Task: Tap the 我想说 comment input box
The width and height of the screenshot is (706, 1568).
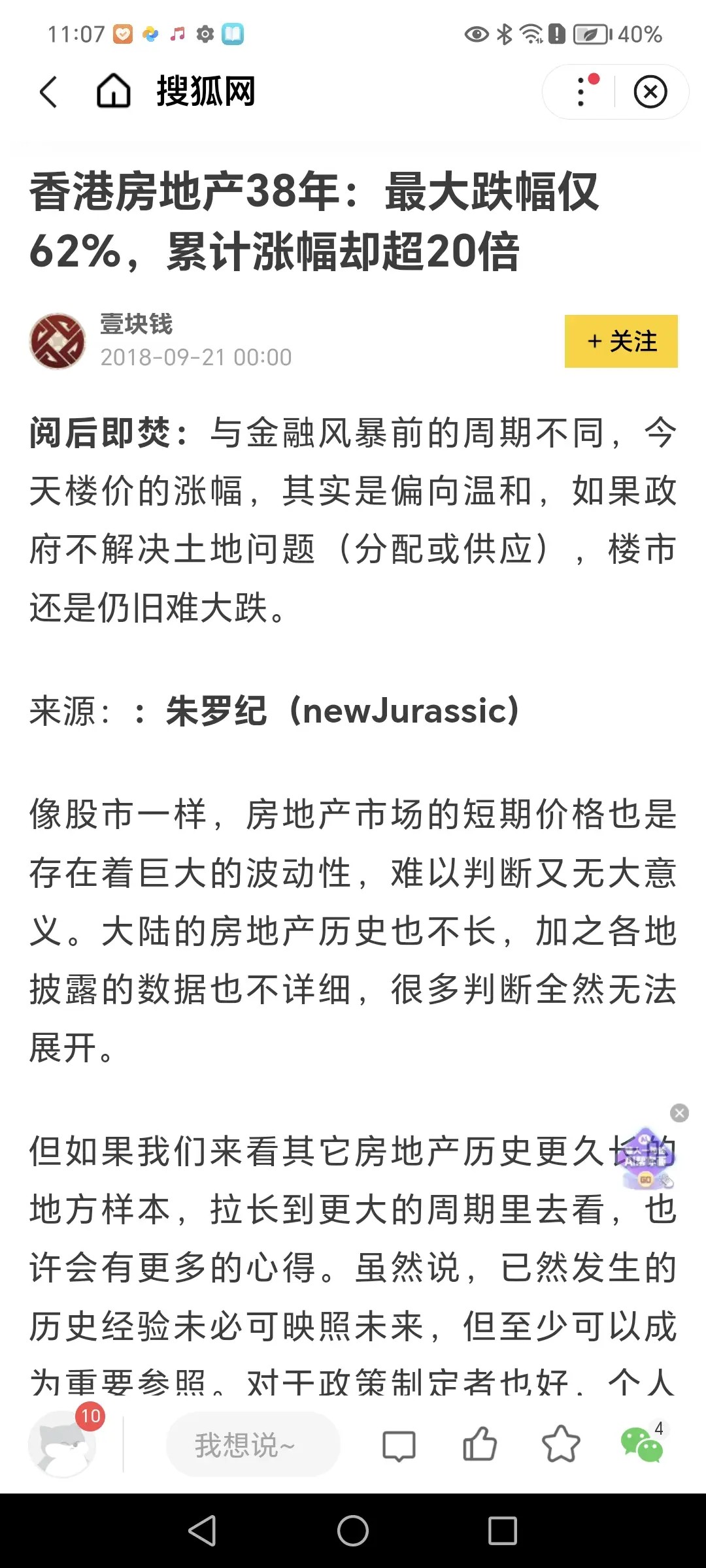Action: pos(253,1445)
